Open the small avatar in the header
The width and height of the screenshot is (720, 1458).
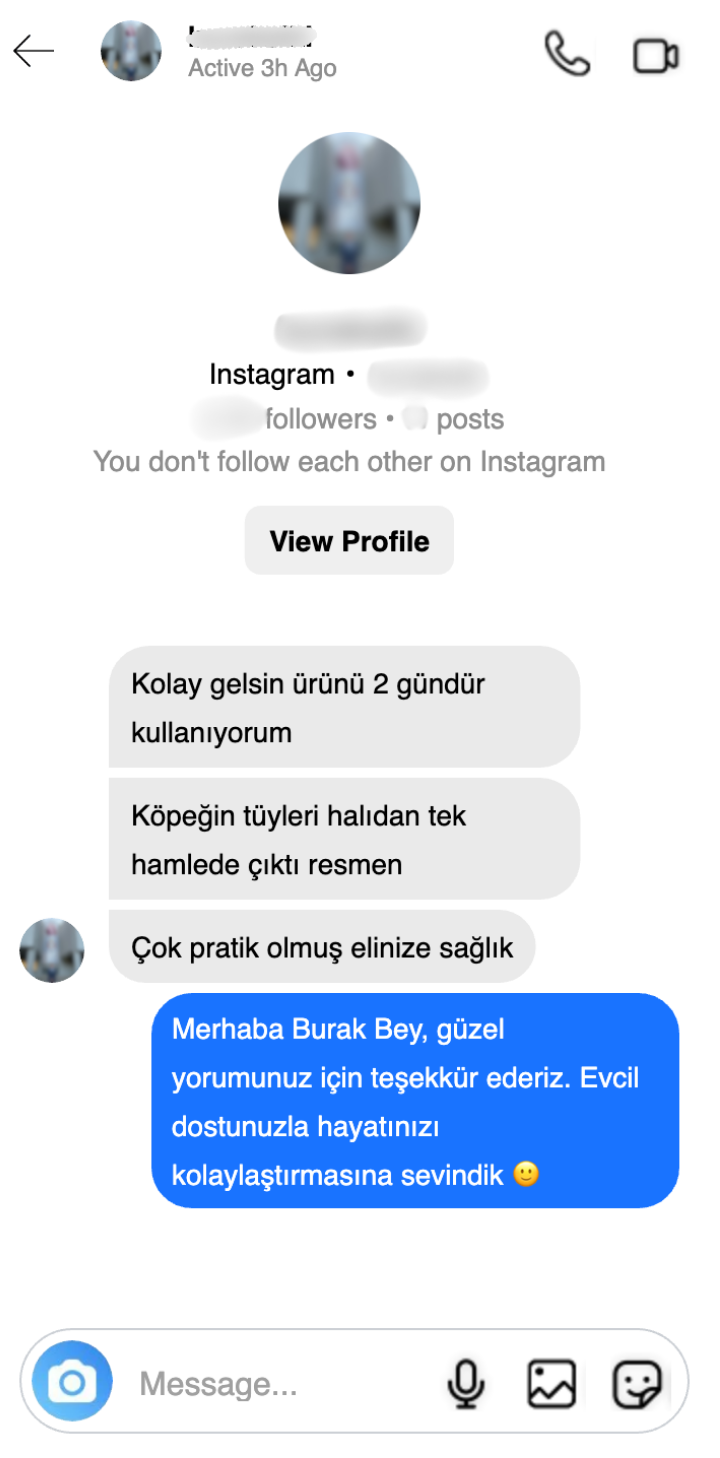(131, 51)
